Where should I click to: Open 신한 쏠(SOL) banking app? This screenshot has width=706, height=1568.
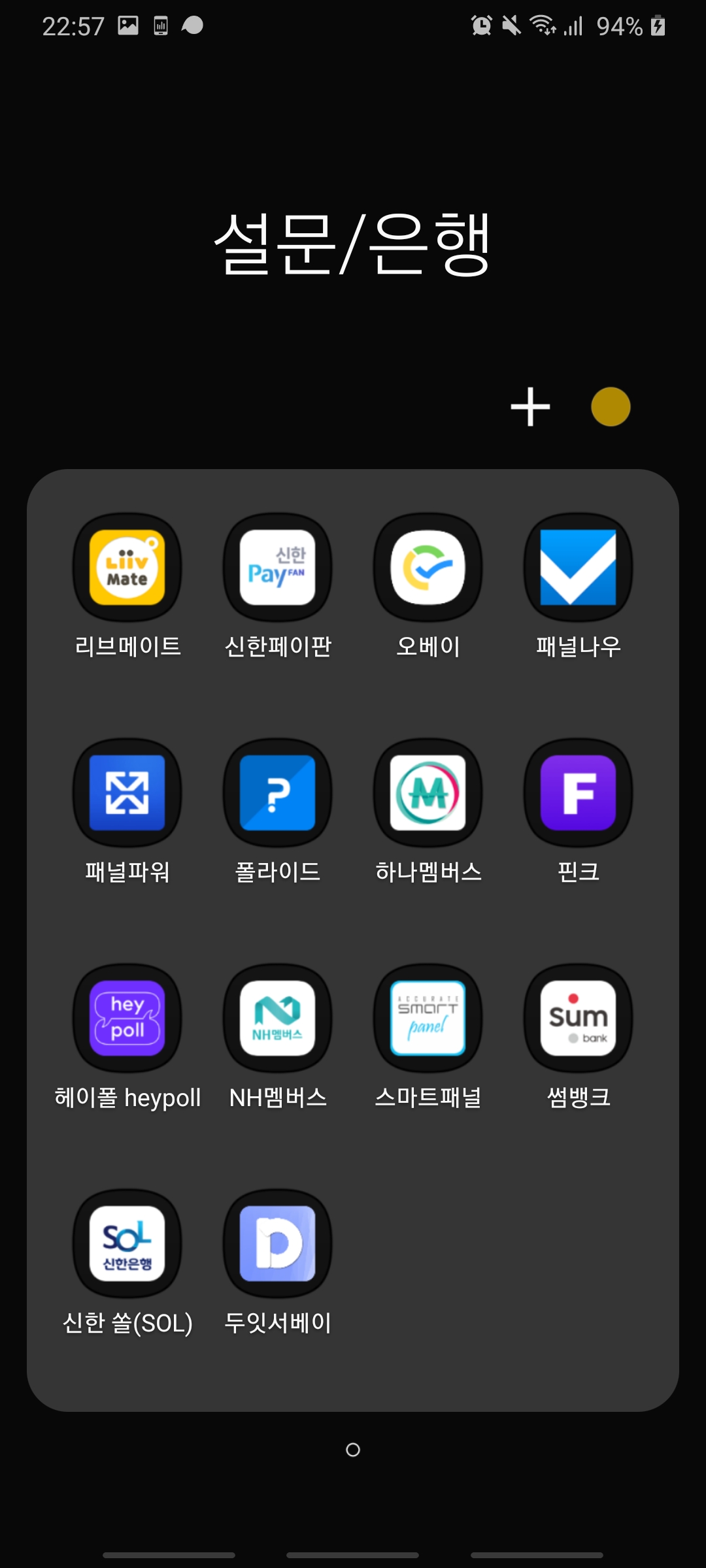(127, 1243)
